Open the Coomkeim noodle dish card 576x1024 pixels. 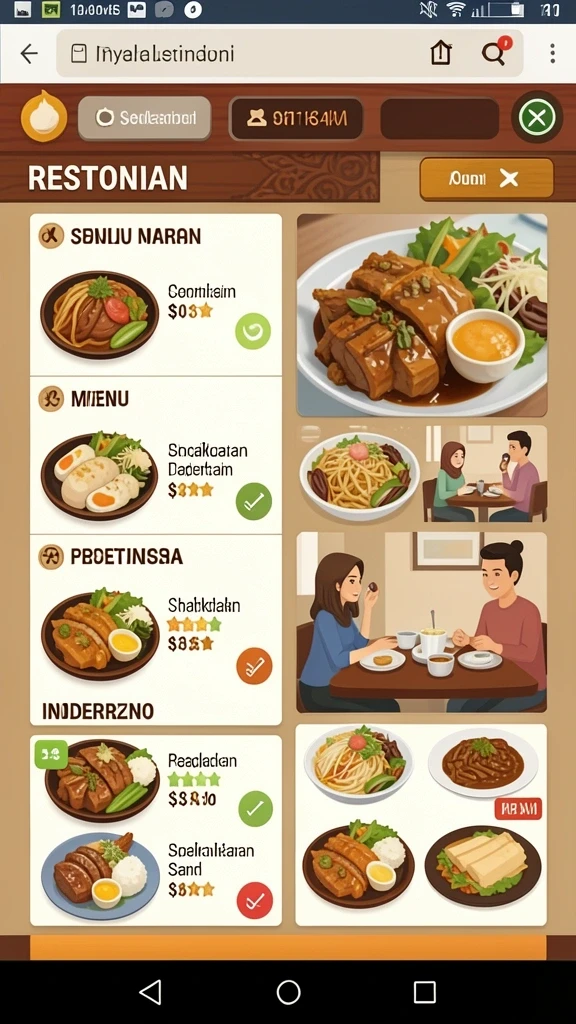[155, 295]
